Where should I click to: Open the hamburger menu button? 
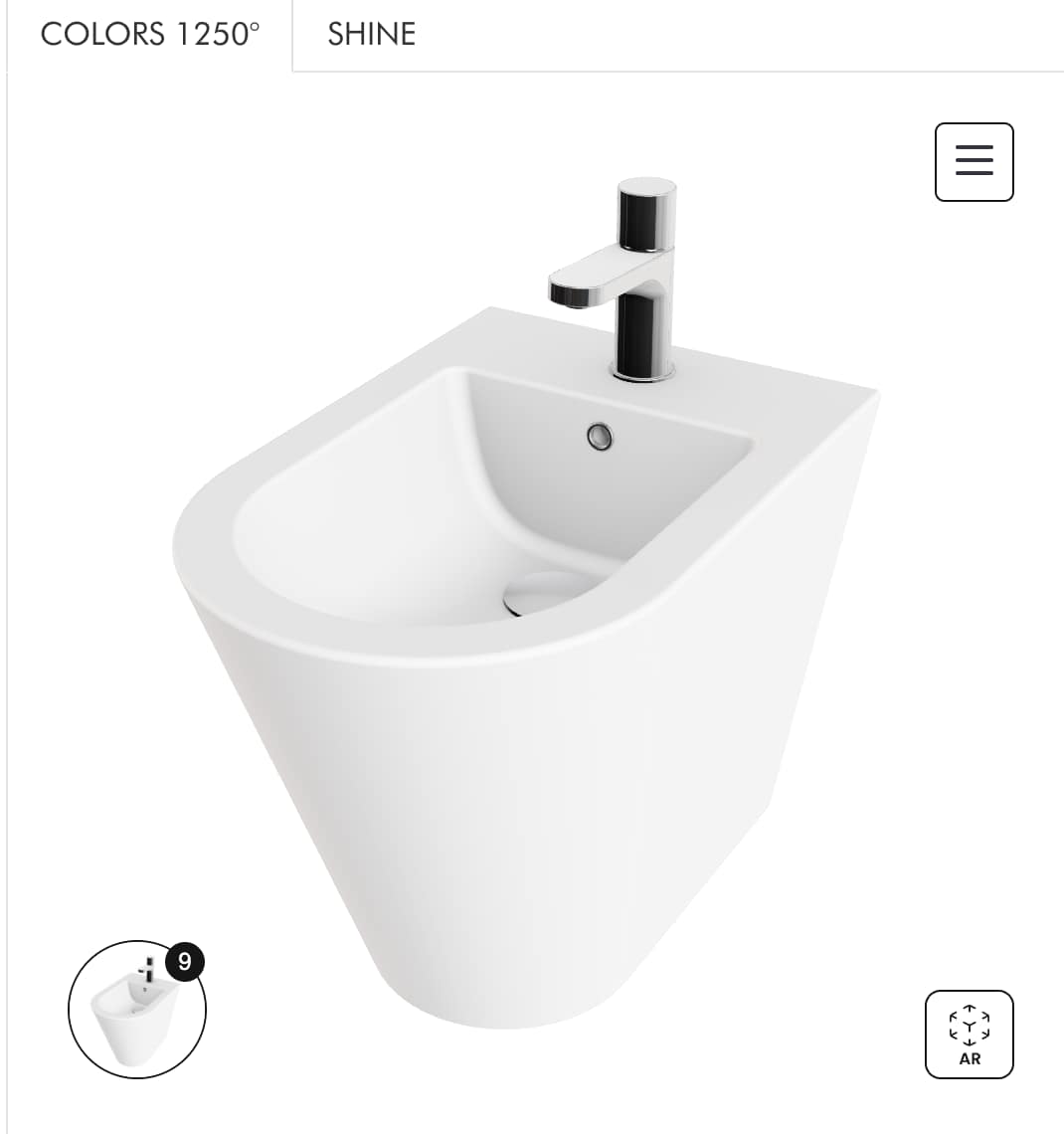pyautogui.click(x=974, y=162)
